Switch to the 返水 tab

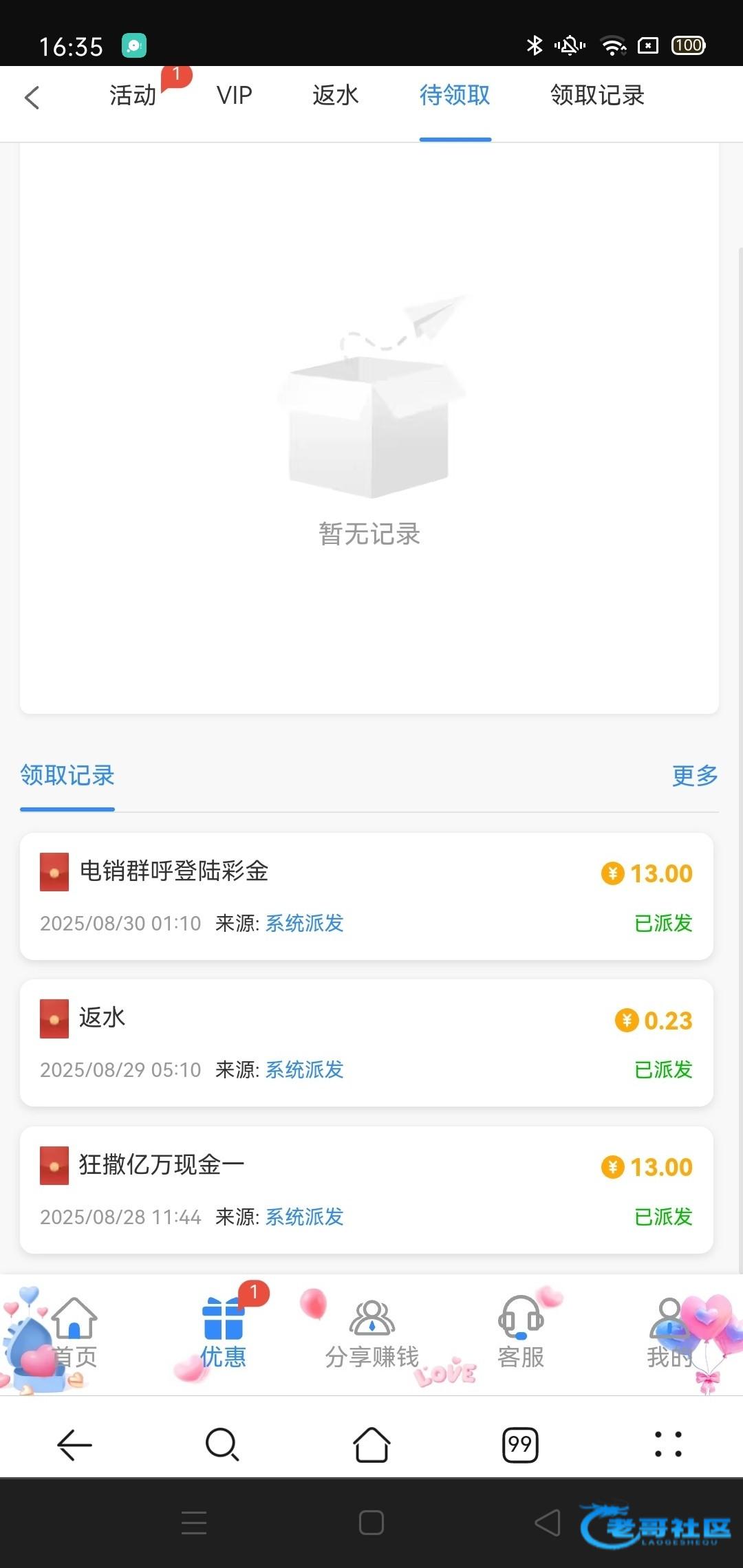(336, 95)
